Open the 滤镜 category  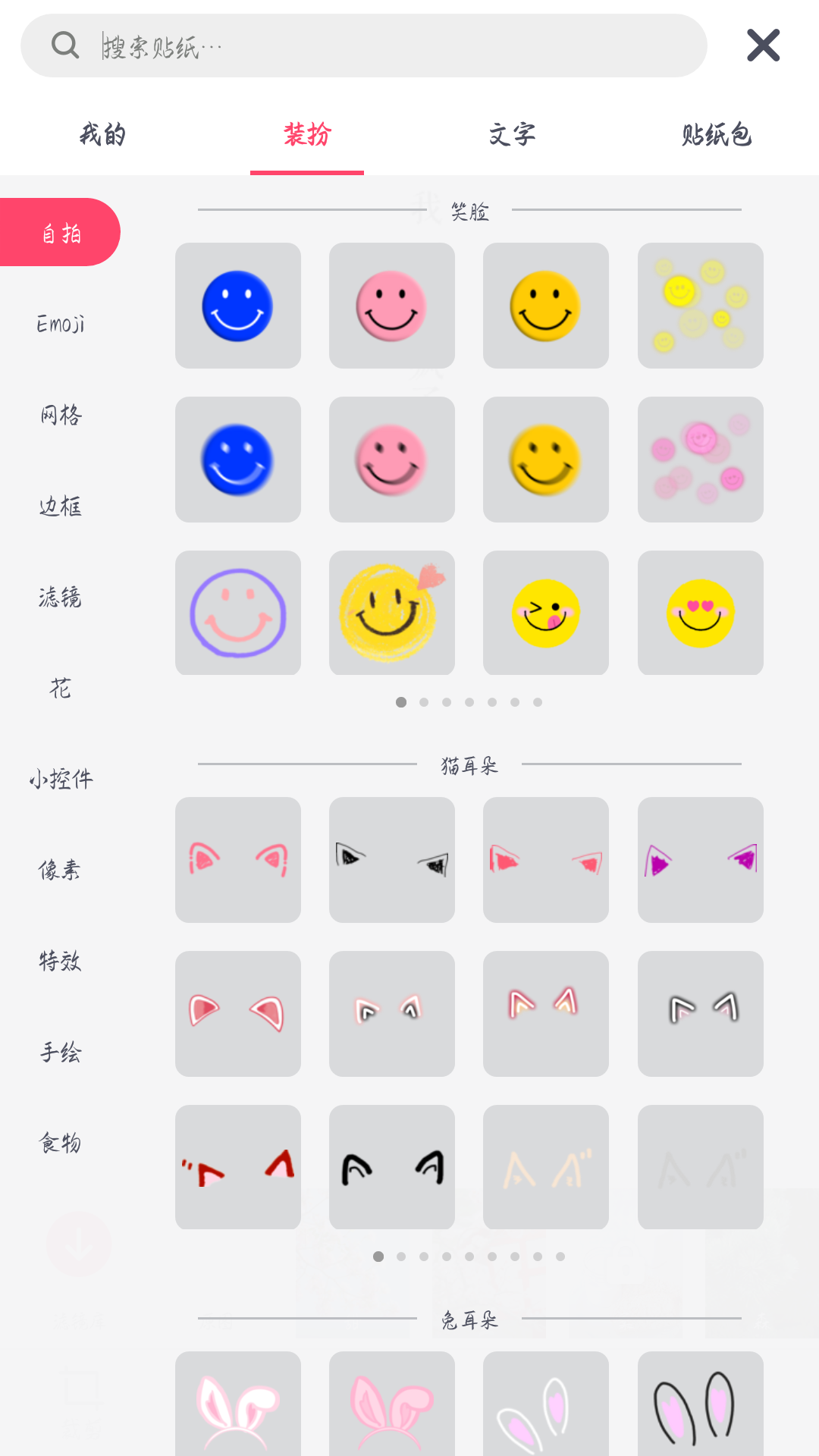coord(61,598)
